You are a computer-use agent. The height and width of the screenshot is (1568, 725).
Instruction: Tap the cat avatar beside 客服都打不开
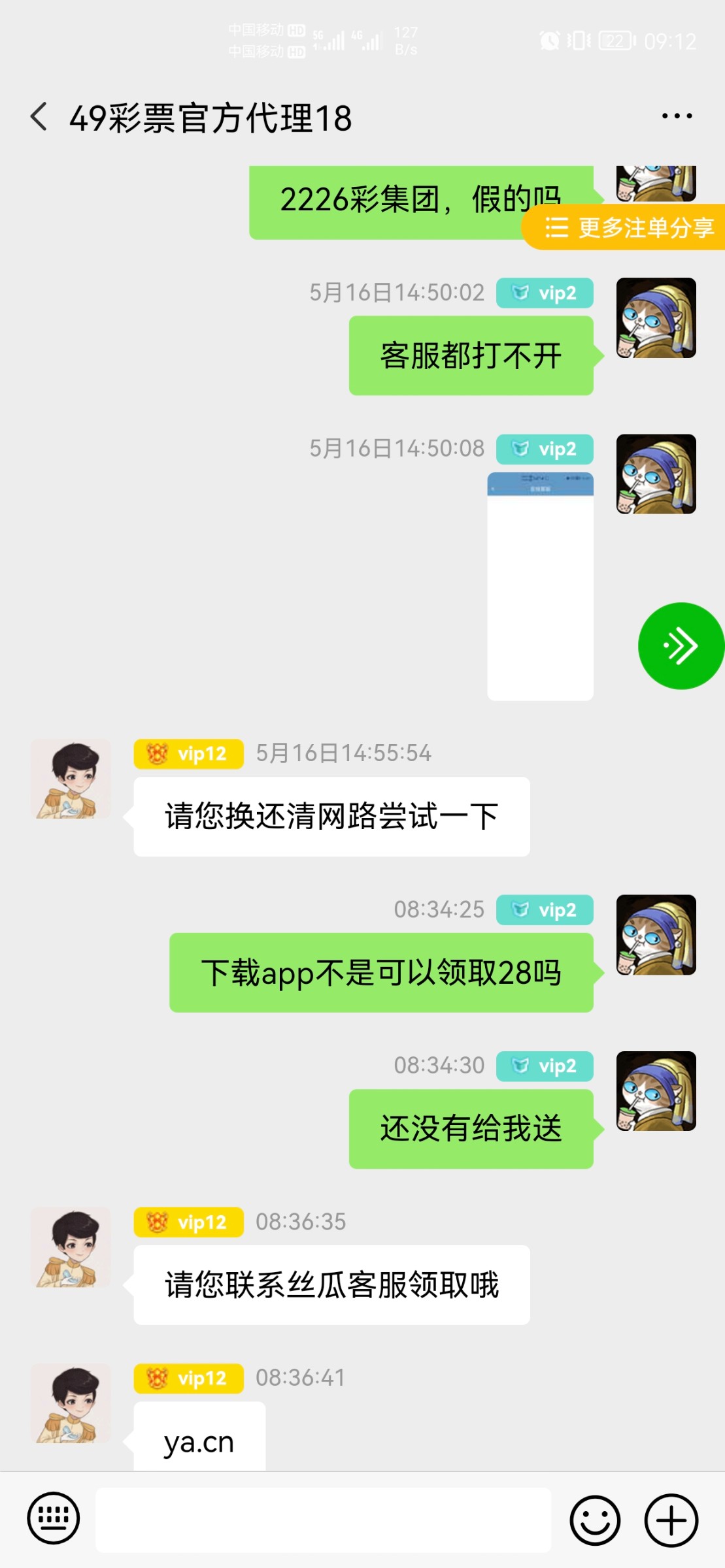click(x=656, y=318)
